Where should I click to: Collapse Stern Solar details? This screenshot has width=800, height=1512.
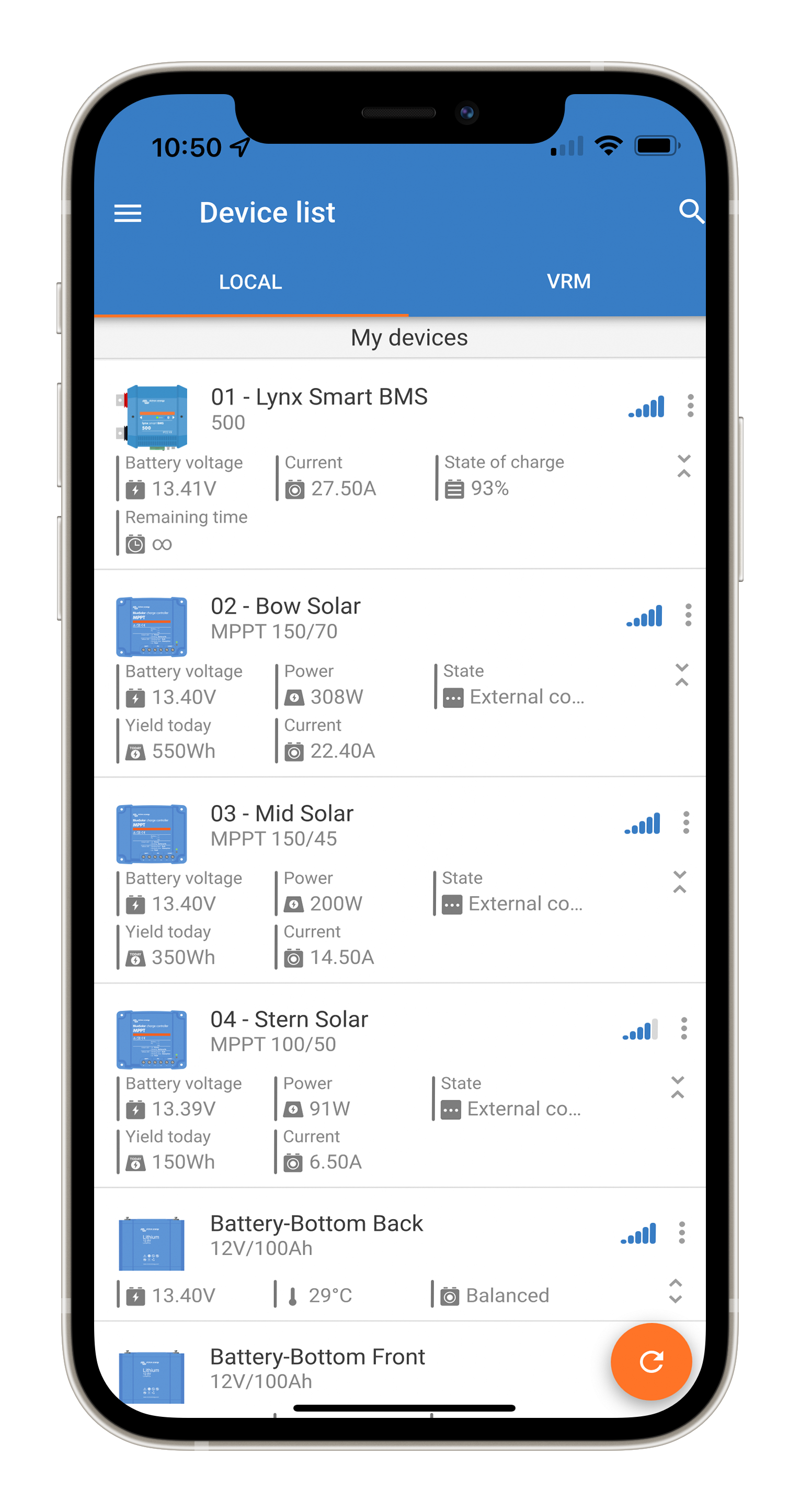pyautogui.click(x=677, y=1087)
